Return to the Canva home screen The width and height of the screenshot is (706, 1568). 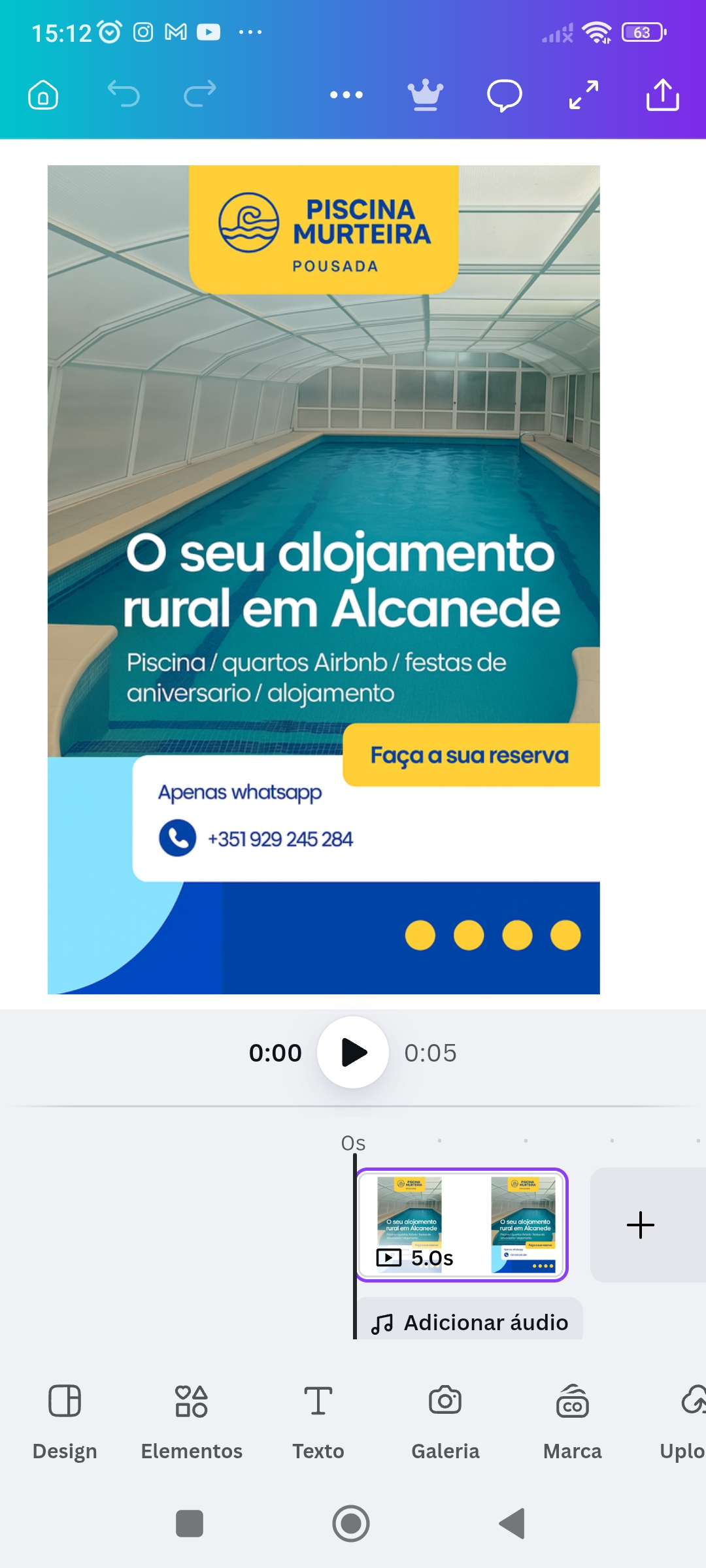(x=42, y=95)
